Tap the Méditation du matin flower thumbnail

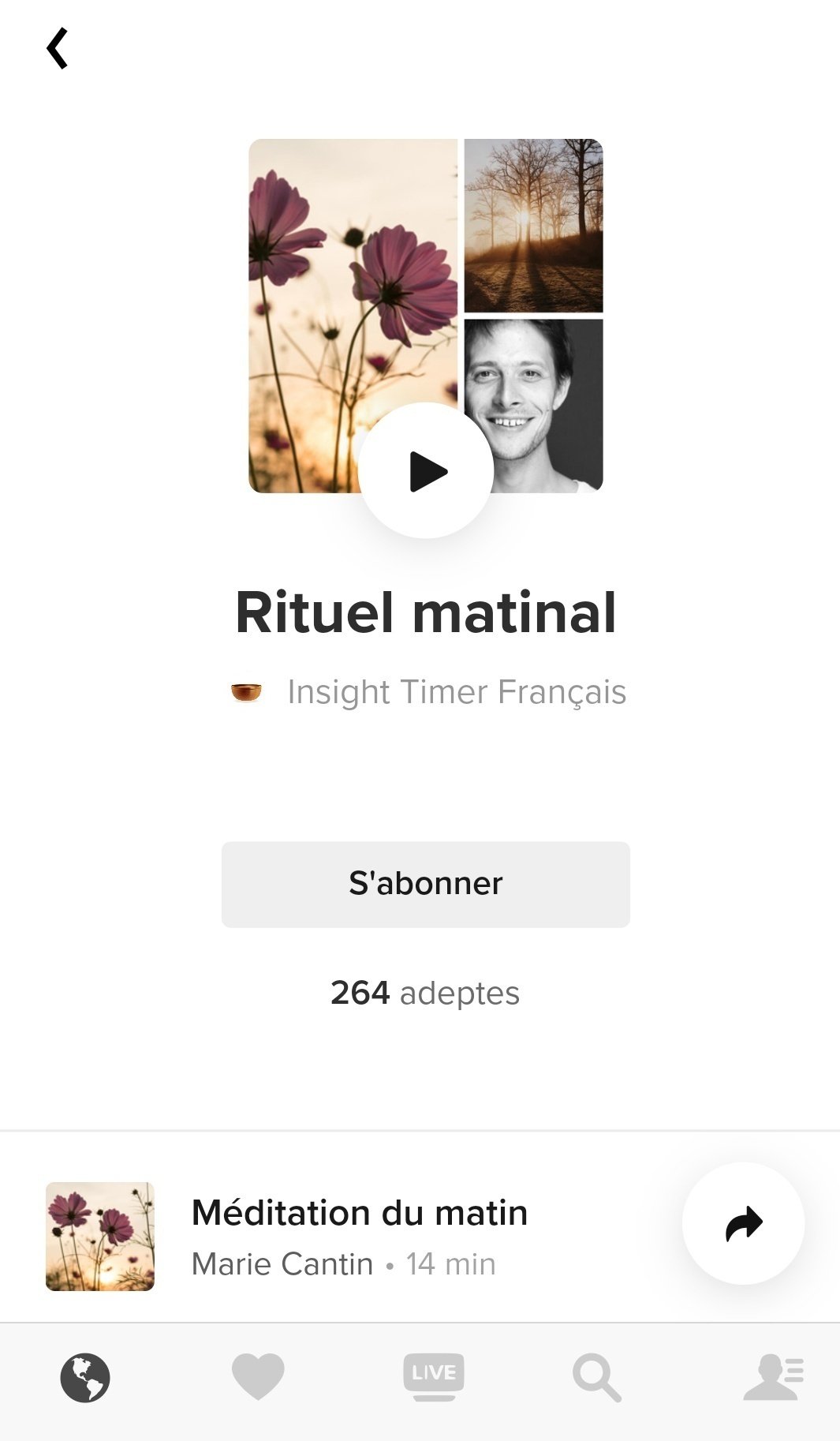[99, 1233]
